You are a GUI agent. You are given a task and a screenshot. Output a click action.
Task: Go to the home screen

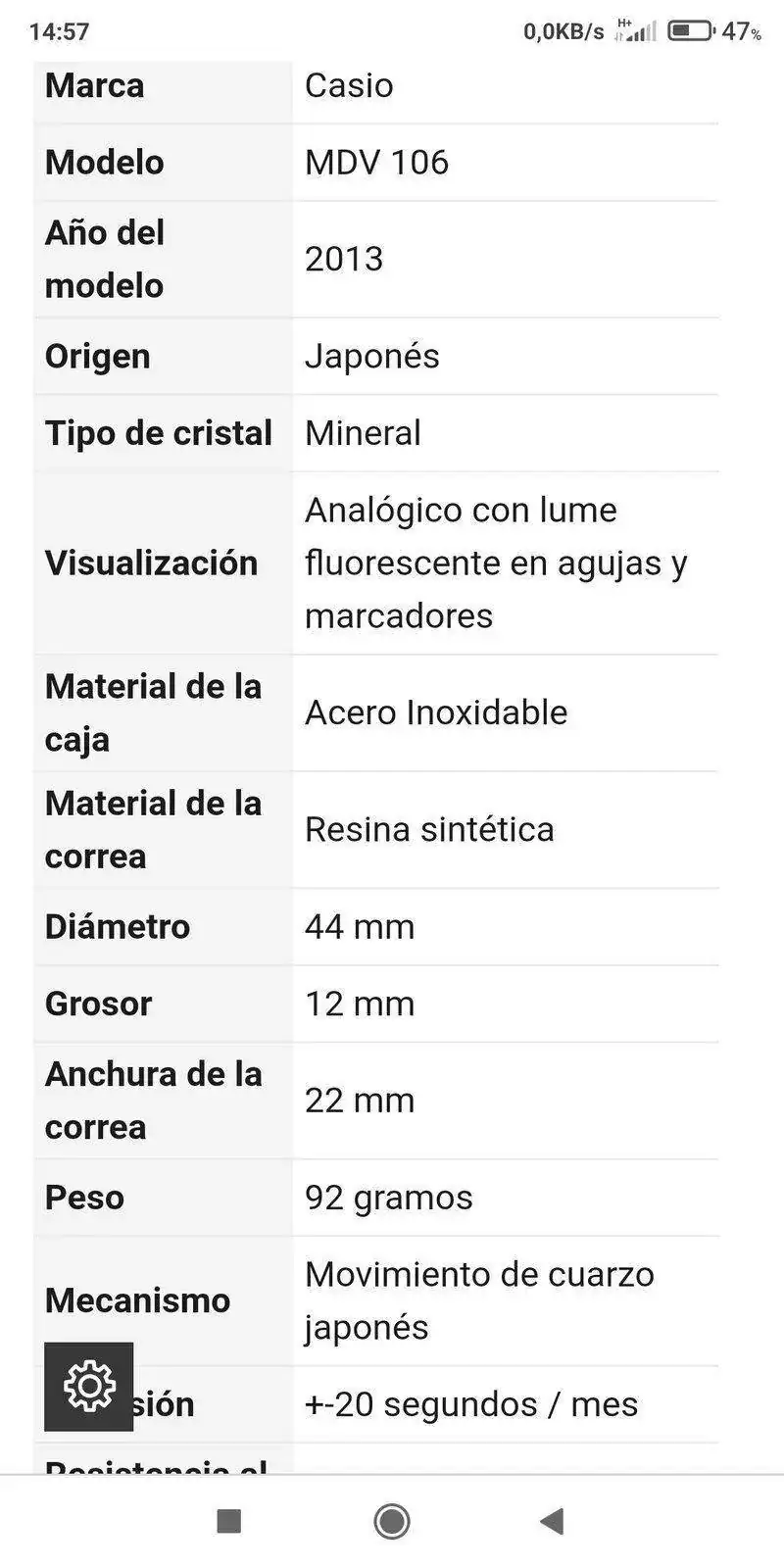point(392,1521)
